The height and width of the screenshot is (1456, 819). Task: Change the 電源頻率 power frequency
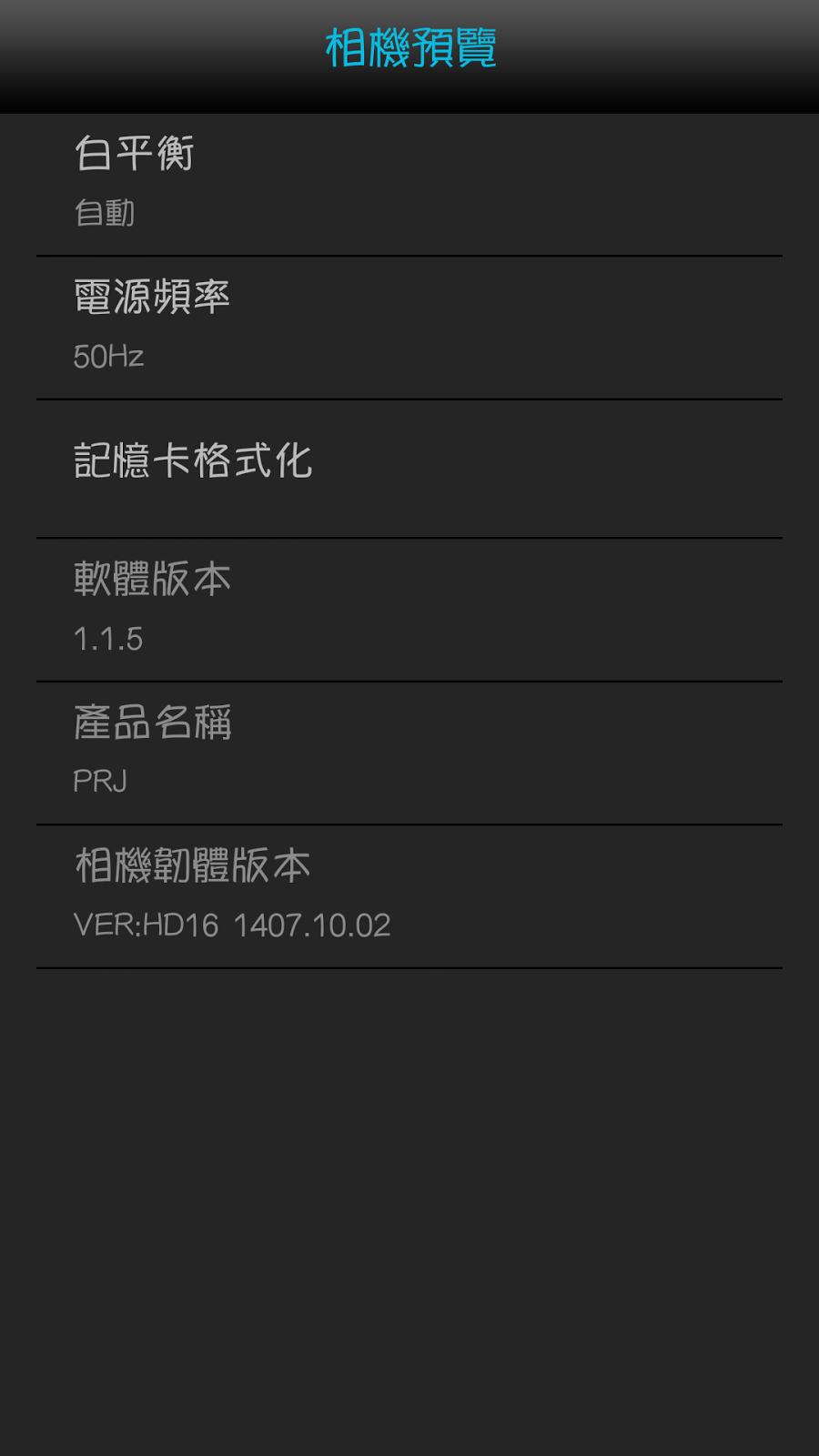click(x=409, y=327)
